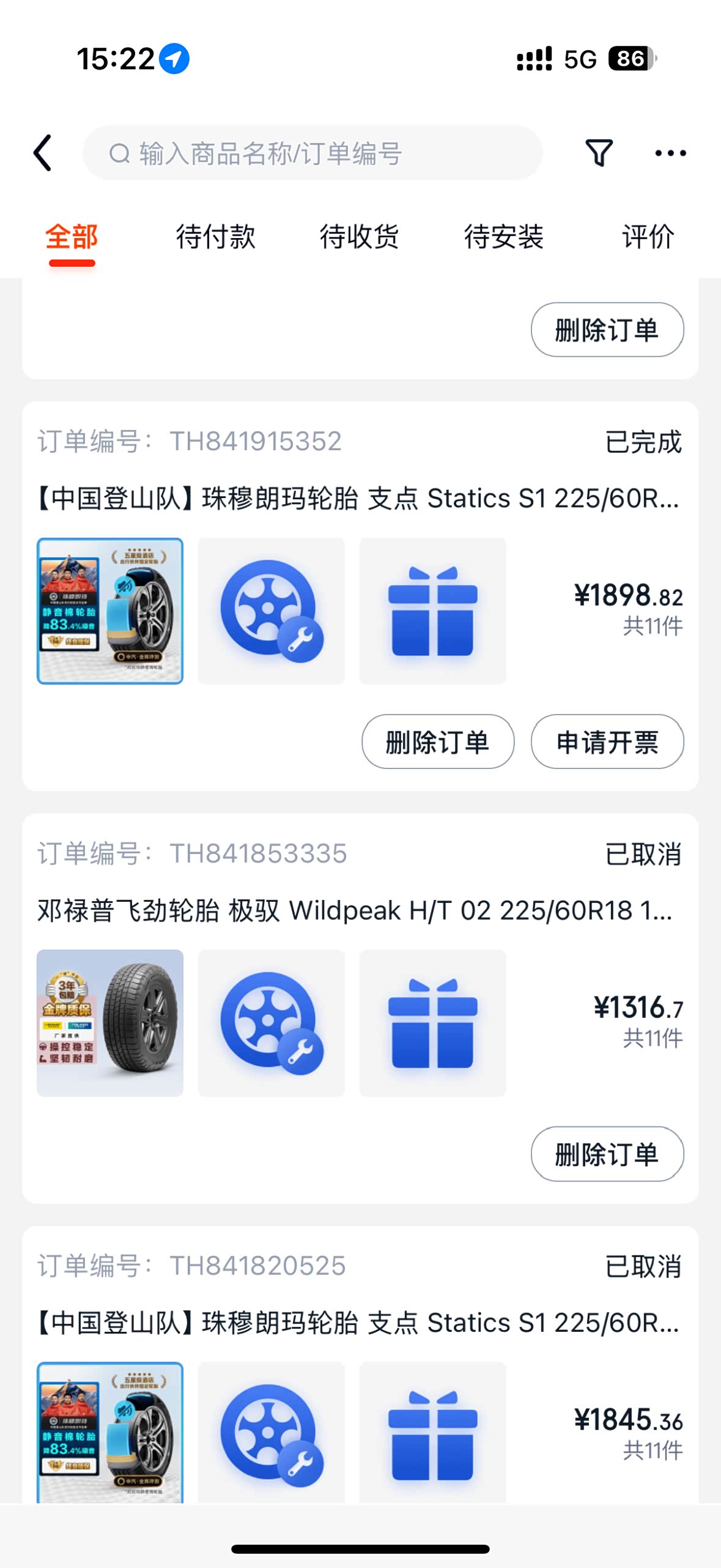Open the order filter funnel icon
721x1568 pixels.
pyautogui.click(x=599, y=153)
